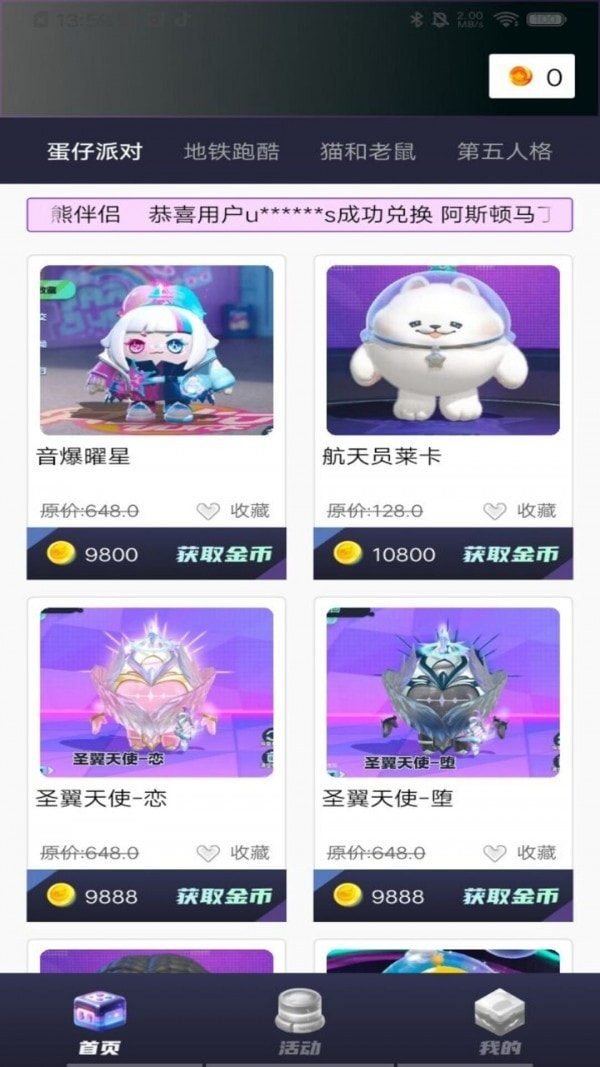
Task: Open the 航天员莱卡 item card
Action: click(x=443, y=350)
